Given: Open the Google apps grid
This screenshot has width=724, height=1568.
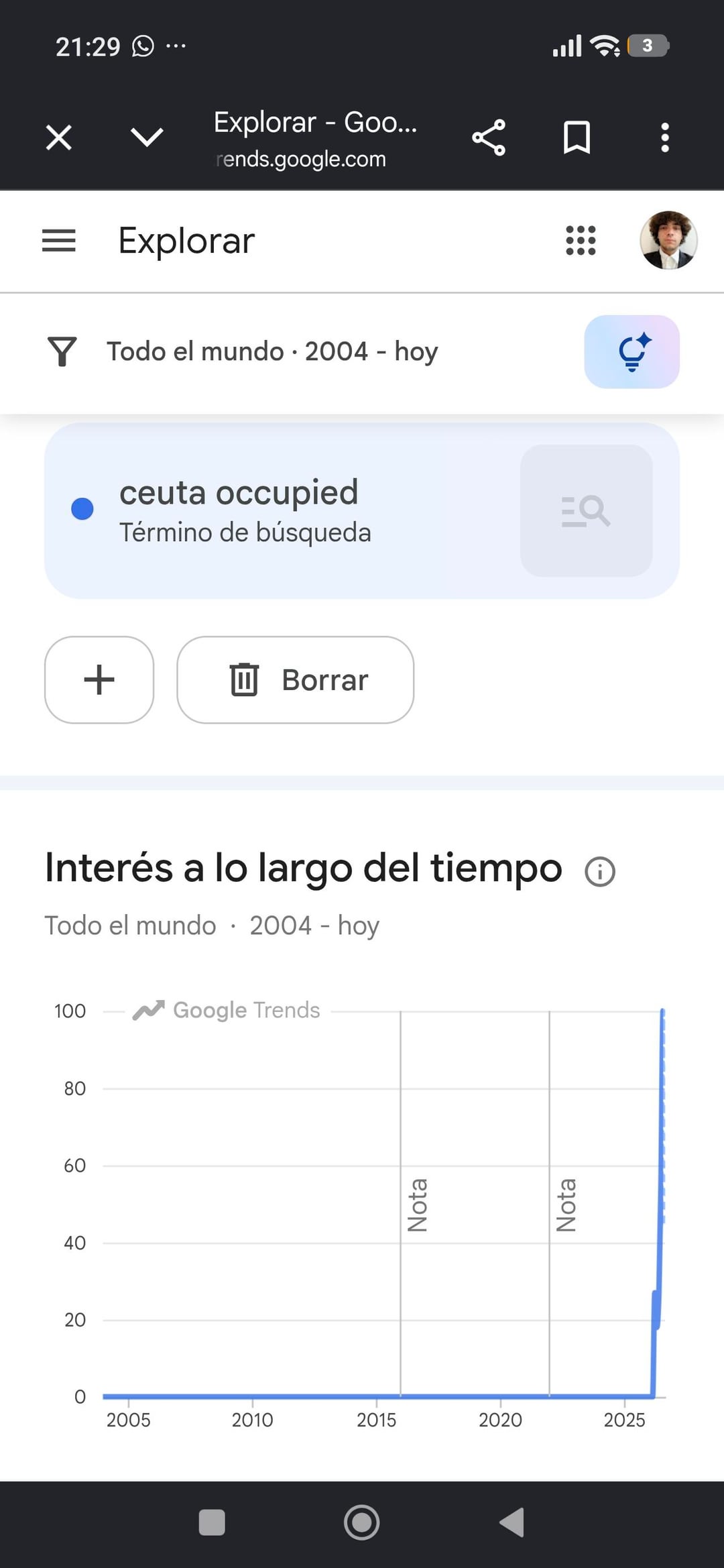Looking at the screenshot, I should click(x=581, y=240).
